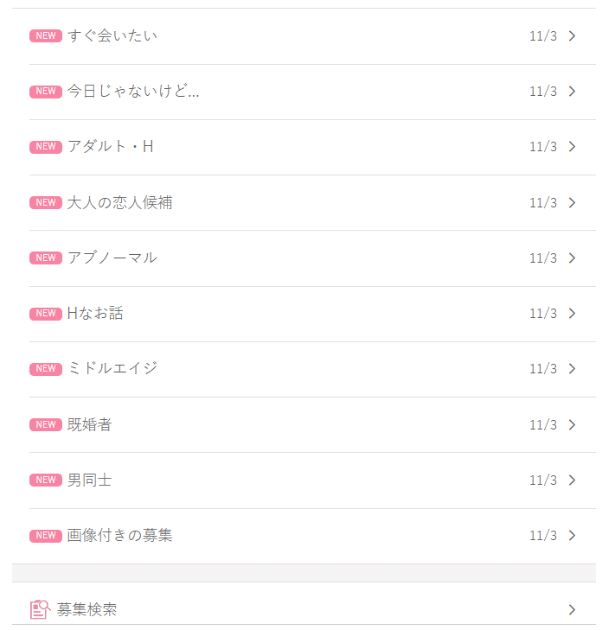Open the 男同士 category
The height and width of the screenshot is (630, 602).
(x=89, y=480)
